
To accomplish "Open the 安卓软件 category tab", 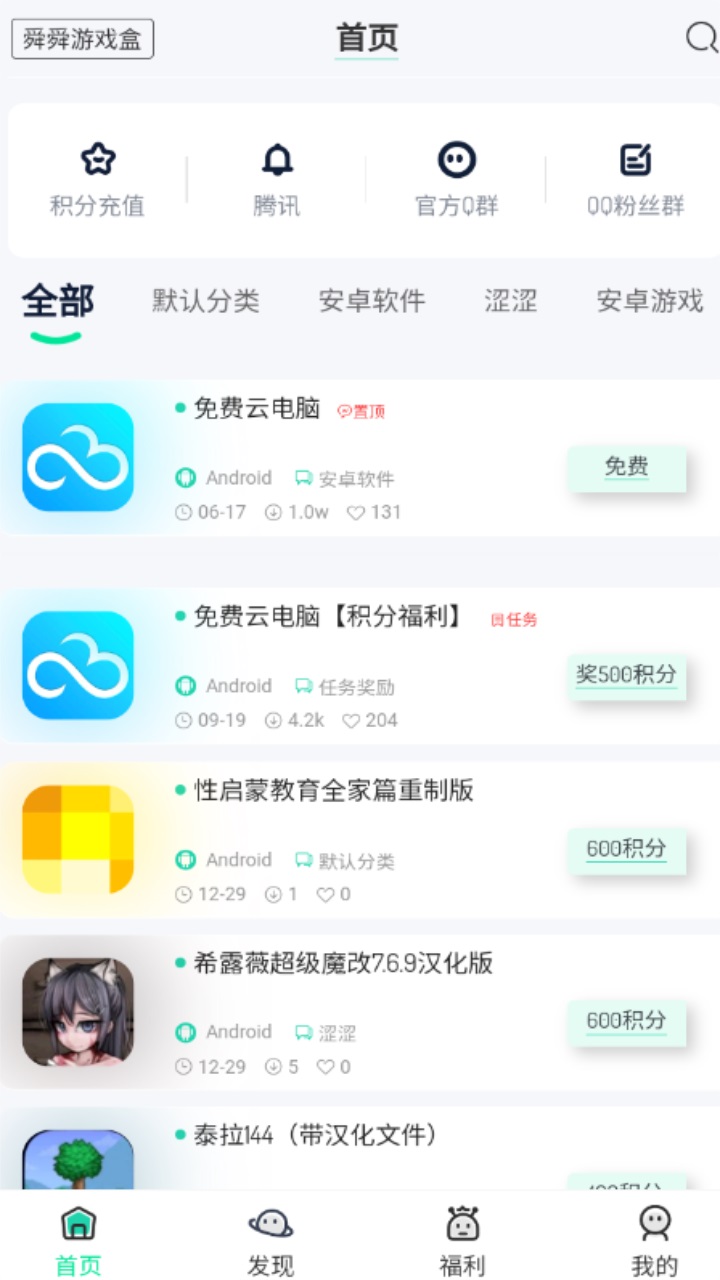I will (x=372, y=302).
